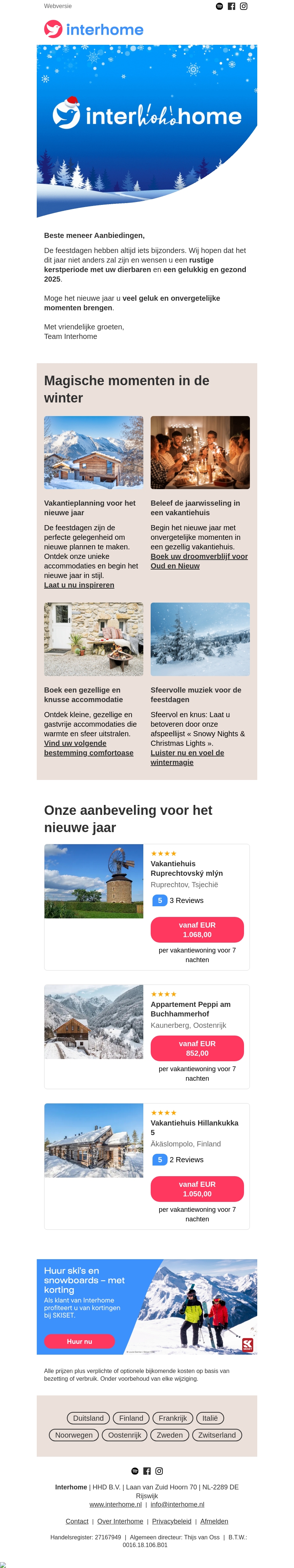
Task: Open the Contact footer link
Action: pyautogui.click(x=77, y=1521)
